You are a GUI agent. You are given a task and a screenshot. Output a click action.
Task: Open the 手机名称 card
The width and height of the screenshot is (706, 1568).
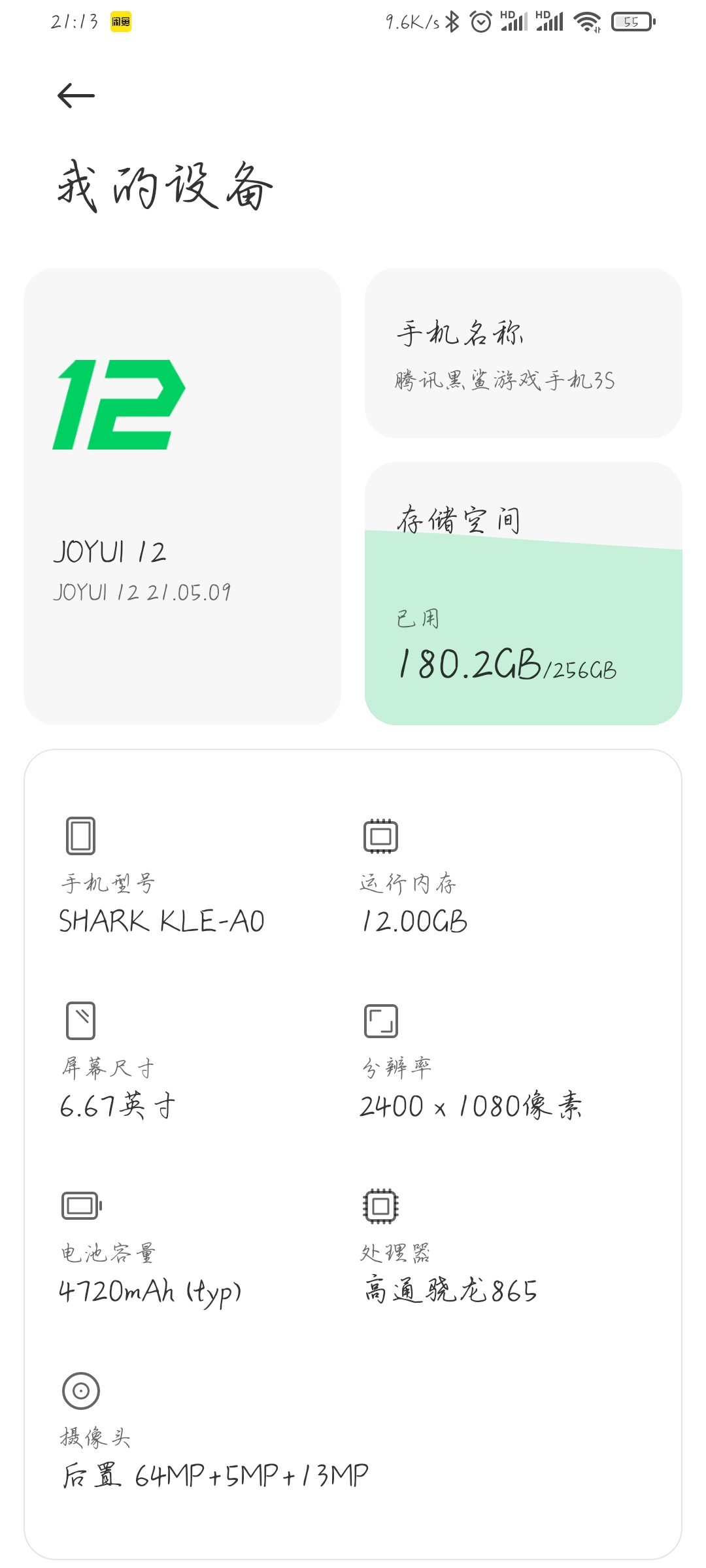pyautogui.click(x=523, y=353)
